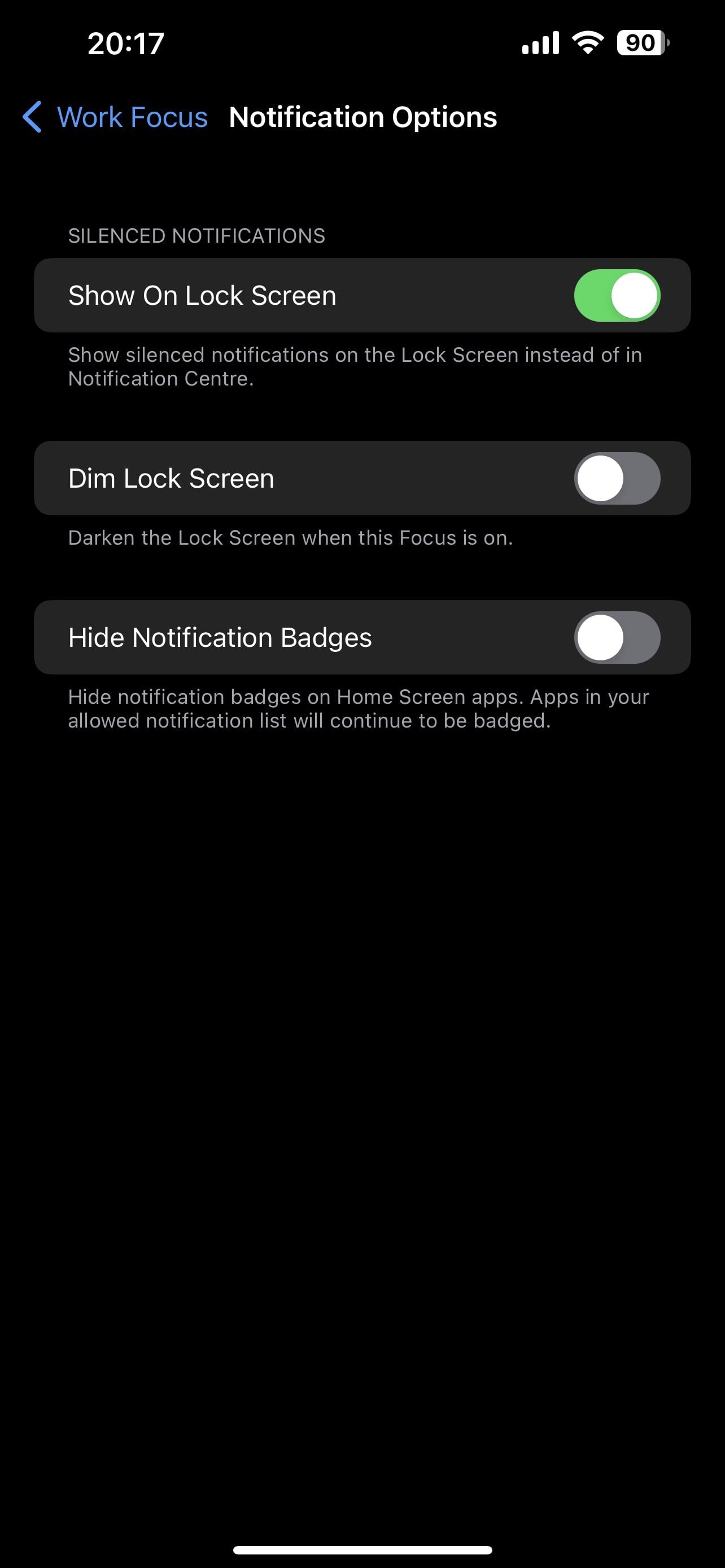Tap the Hide Notification Badges row label
725x1568 pixels.
click(220, 637)
